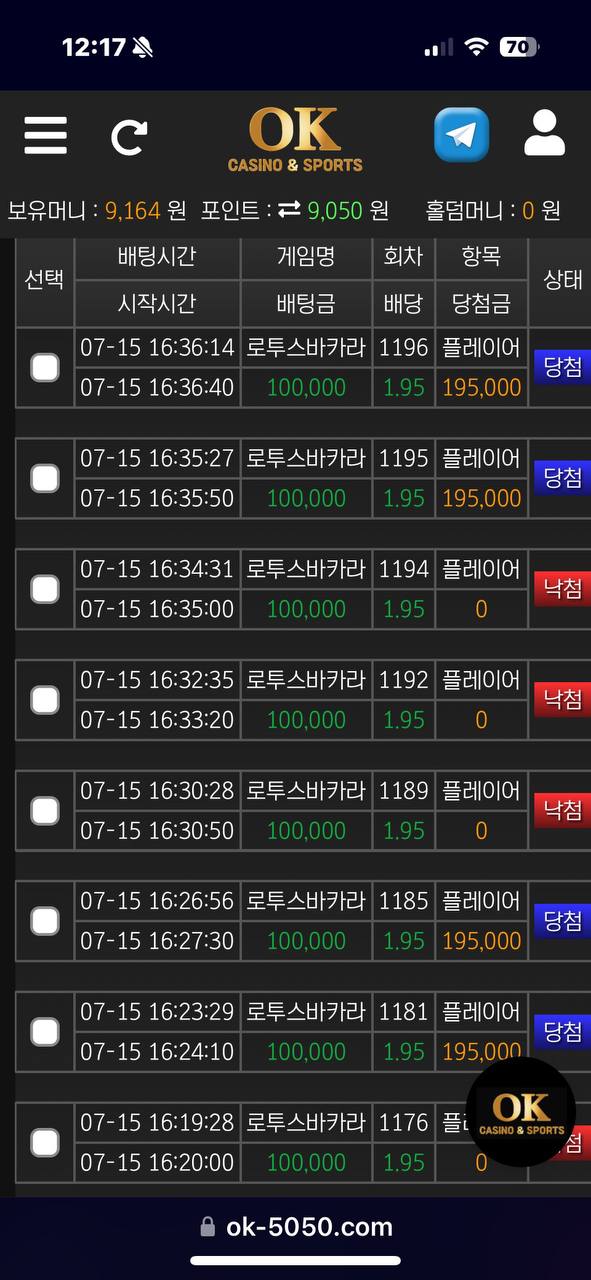The width and height of the screenshot is (591, 1280).
Task: Select the checkbox for round 1195
Action: [x=45, y=478]
